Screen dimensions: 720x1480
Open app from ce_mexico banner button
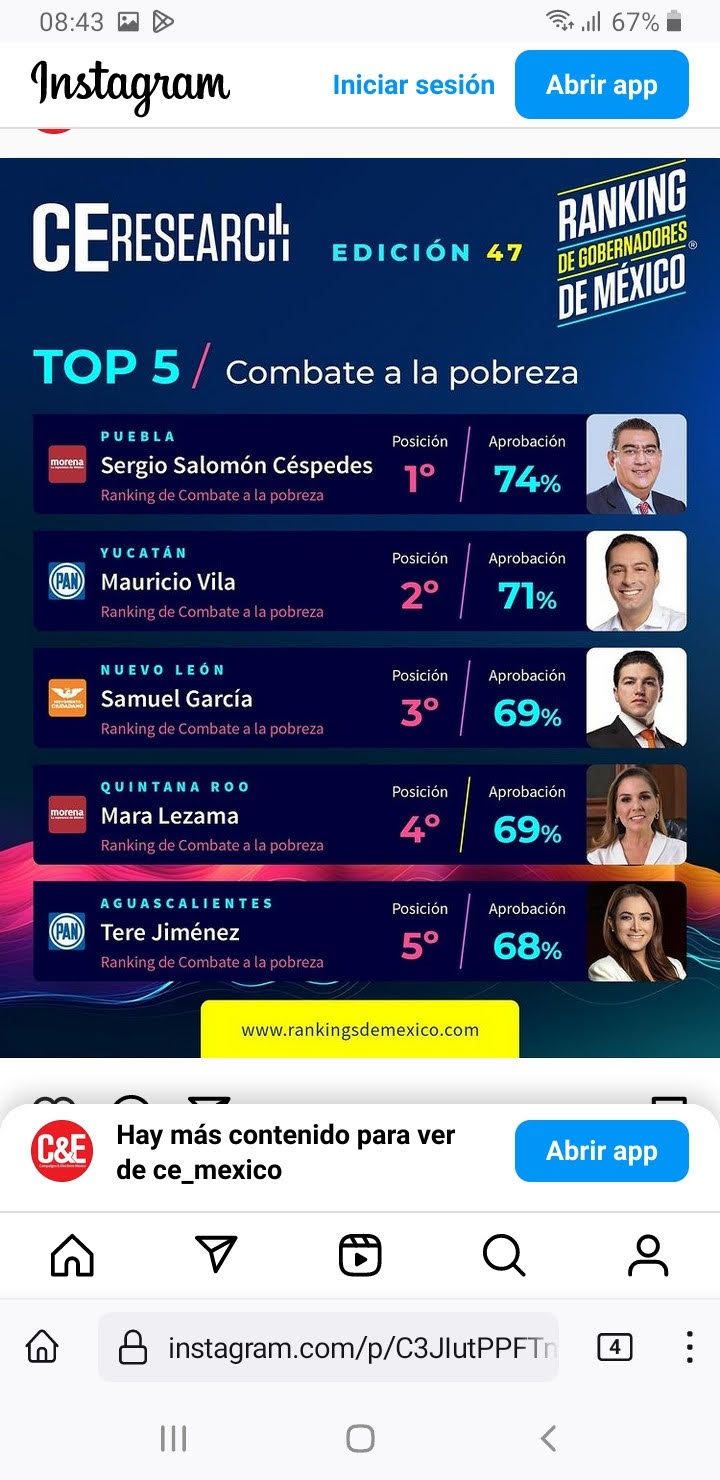tap(601, 1151)
